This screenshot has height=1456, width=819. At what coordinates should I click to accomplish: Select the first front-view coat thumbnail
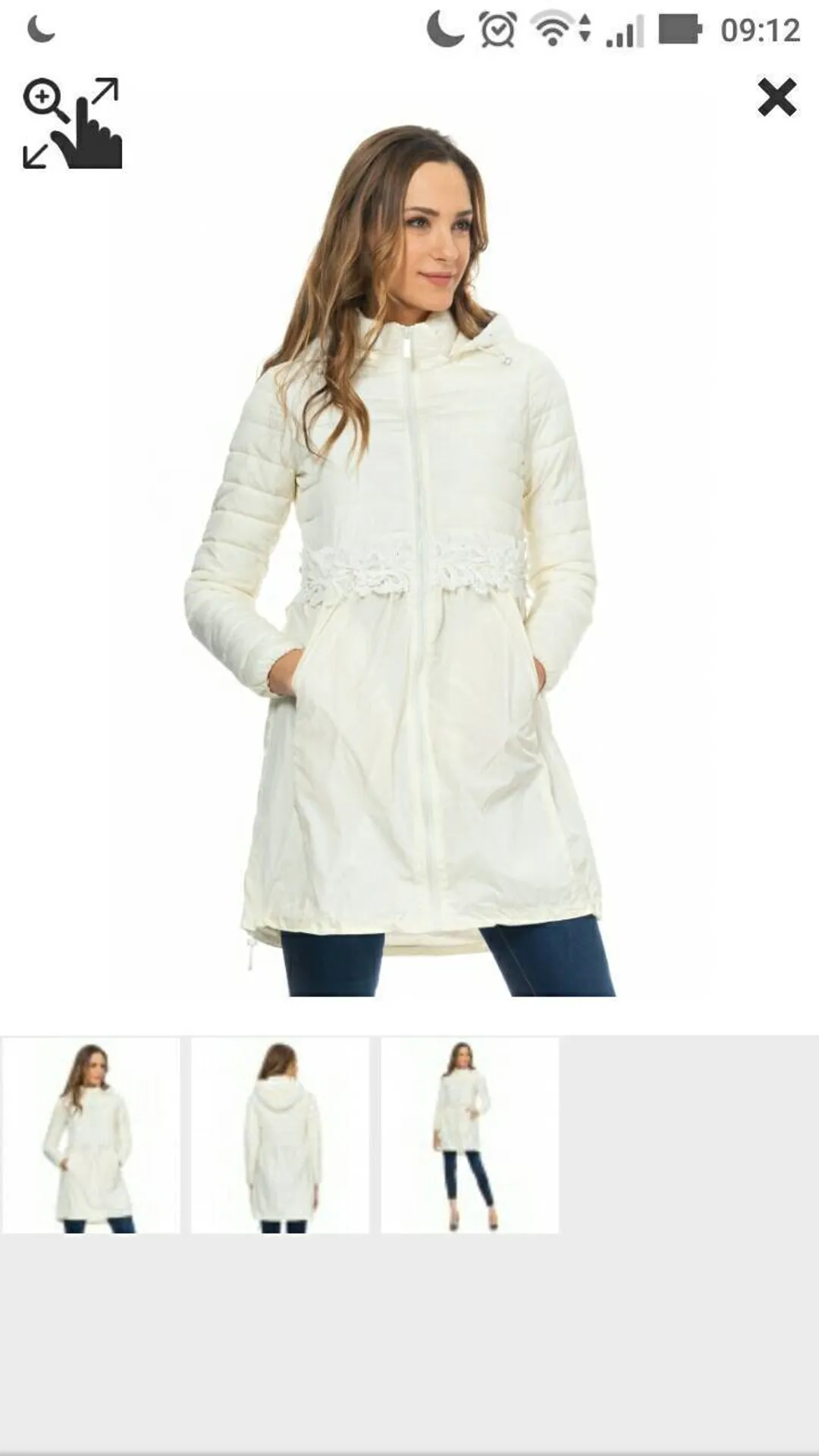(91, 1135)
